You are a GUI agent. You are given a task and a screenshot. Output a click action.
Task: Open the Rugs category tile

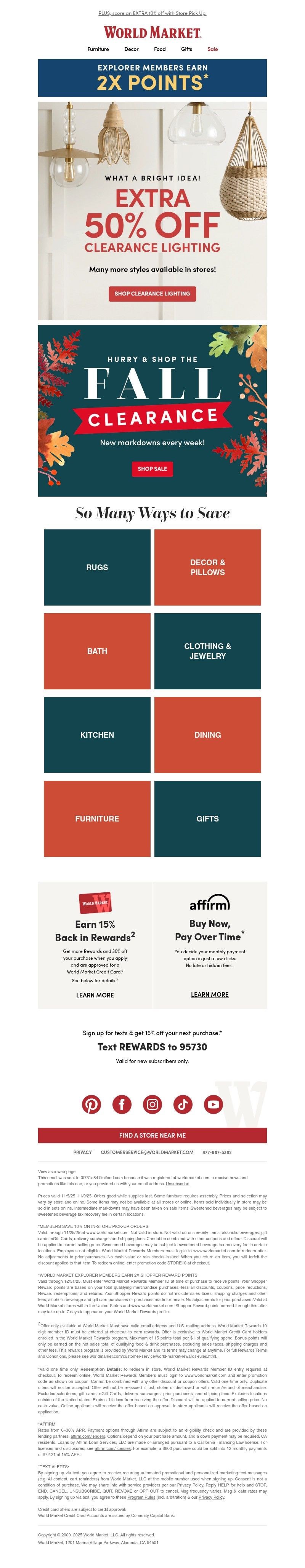97,567
